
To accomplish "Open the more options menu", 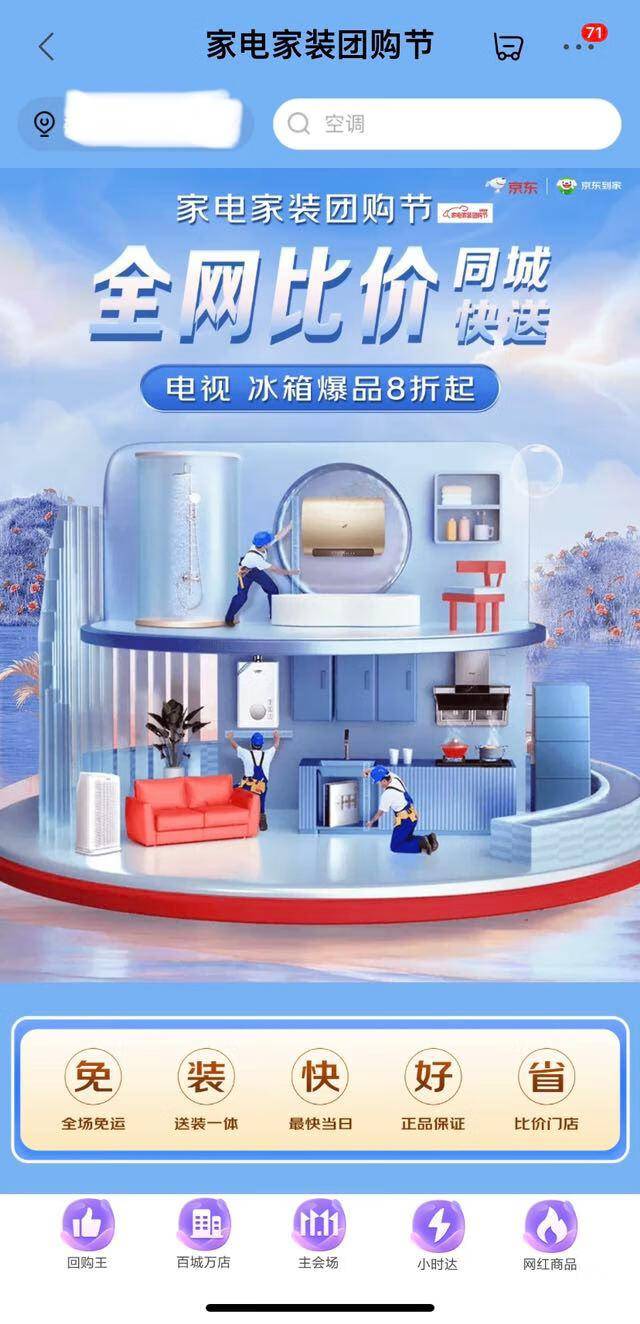I will [x=579, y=47].
